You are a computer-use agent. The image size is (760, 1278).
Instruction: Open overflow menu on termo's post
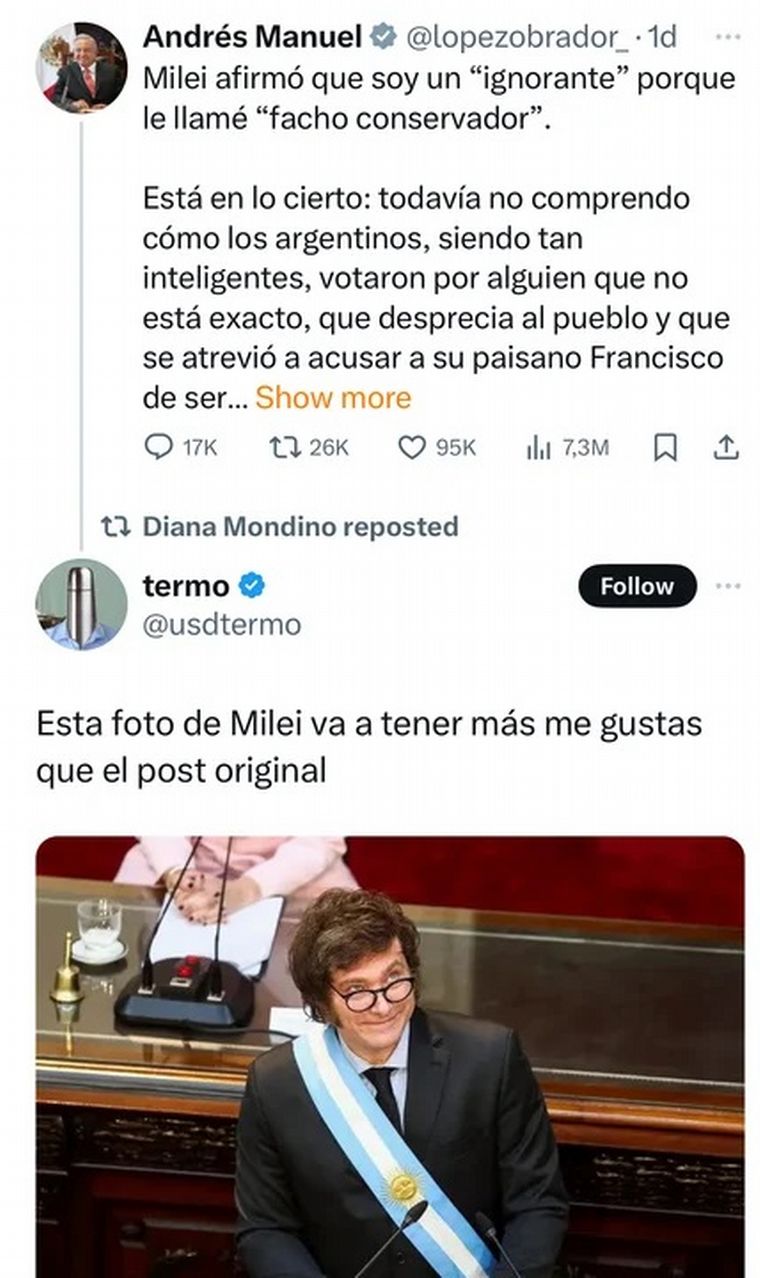[730, 587]
